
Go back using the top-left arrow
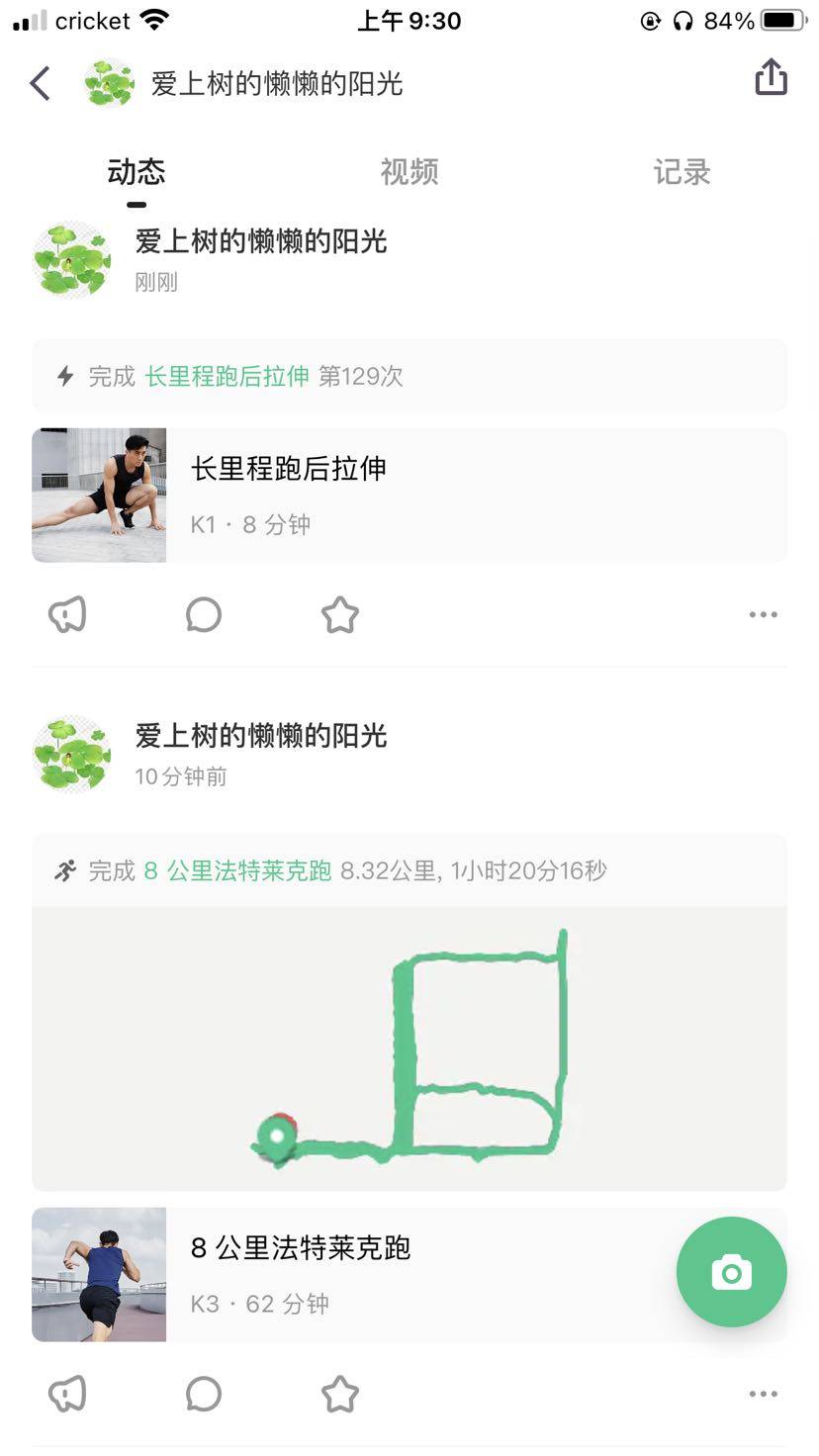coord(41,83)
